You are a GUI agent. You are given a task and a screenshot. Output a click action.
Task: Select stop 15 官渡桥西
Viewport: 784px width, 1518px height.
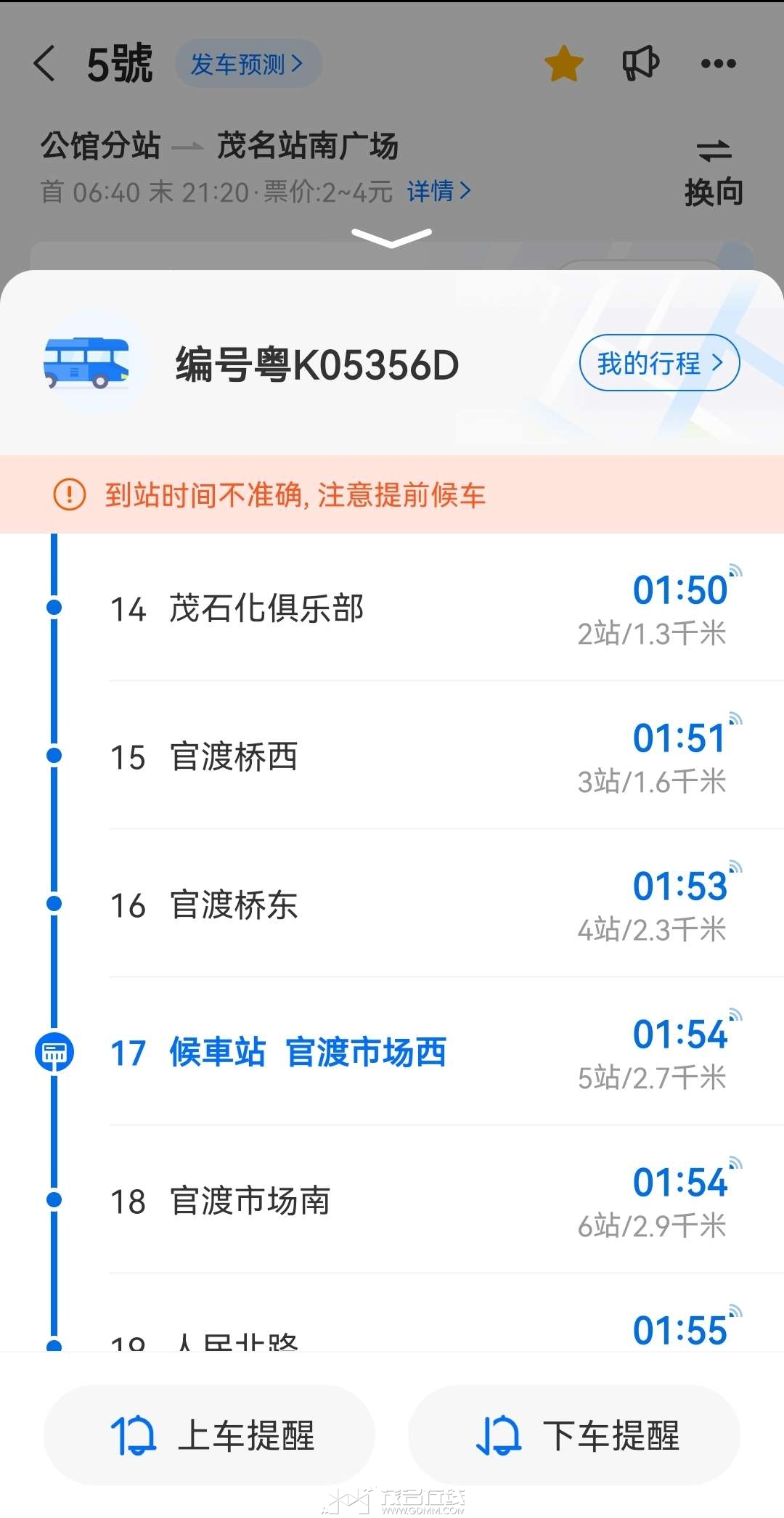click(234, 756)
